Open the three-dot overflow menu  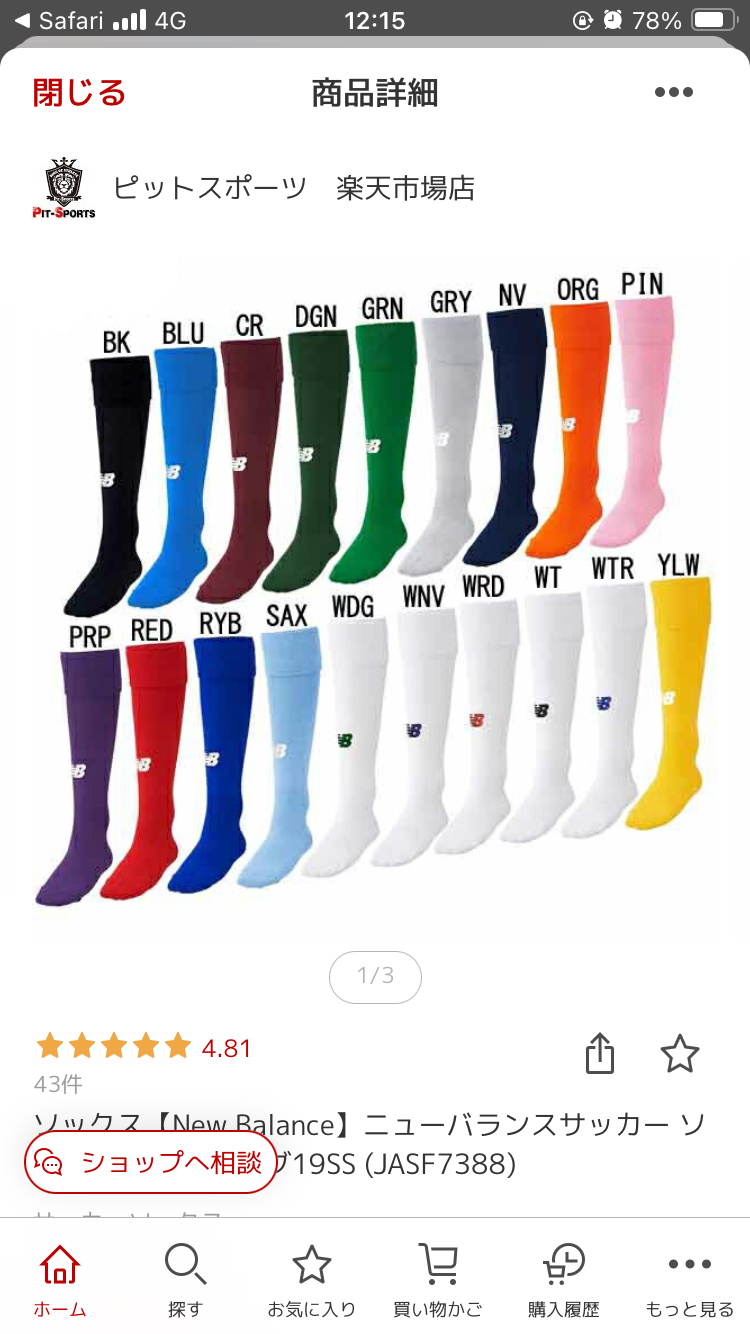(x=674, y=93)
